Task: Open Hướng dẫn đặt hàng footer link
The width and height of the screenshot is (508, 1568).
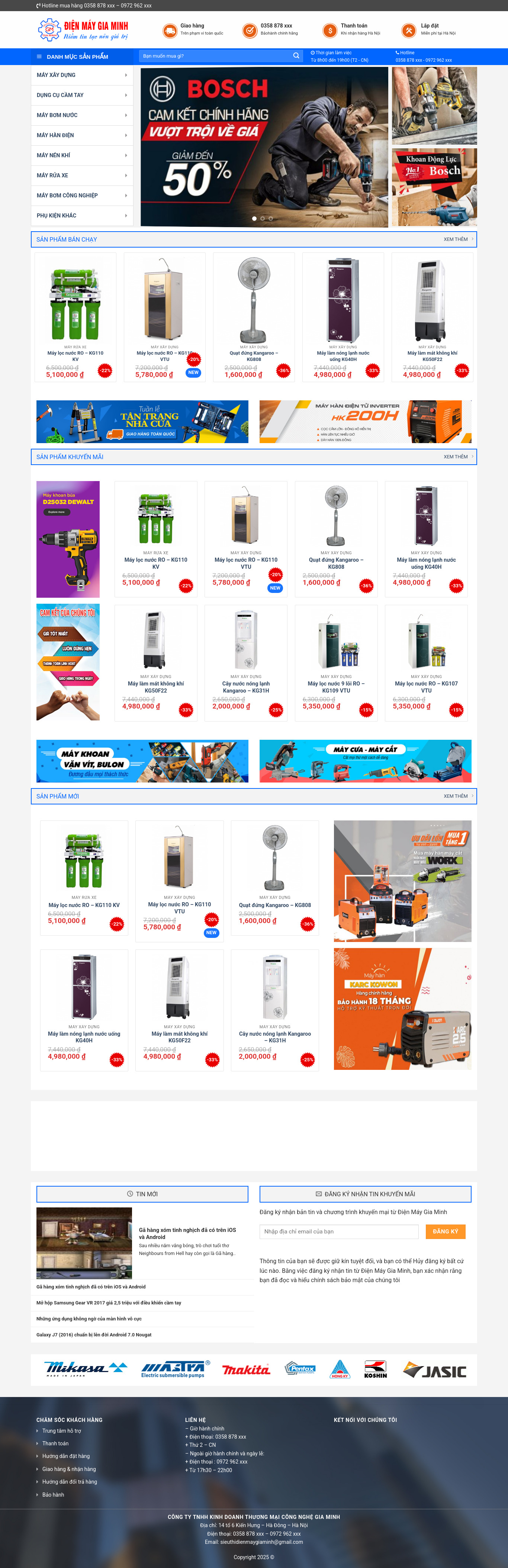Action: (66, 1456)
